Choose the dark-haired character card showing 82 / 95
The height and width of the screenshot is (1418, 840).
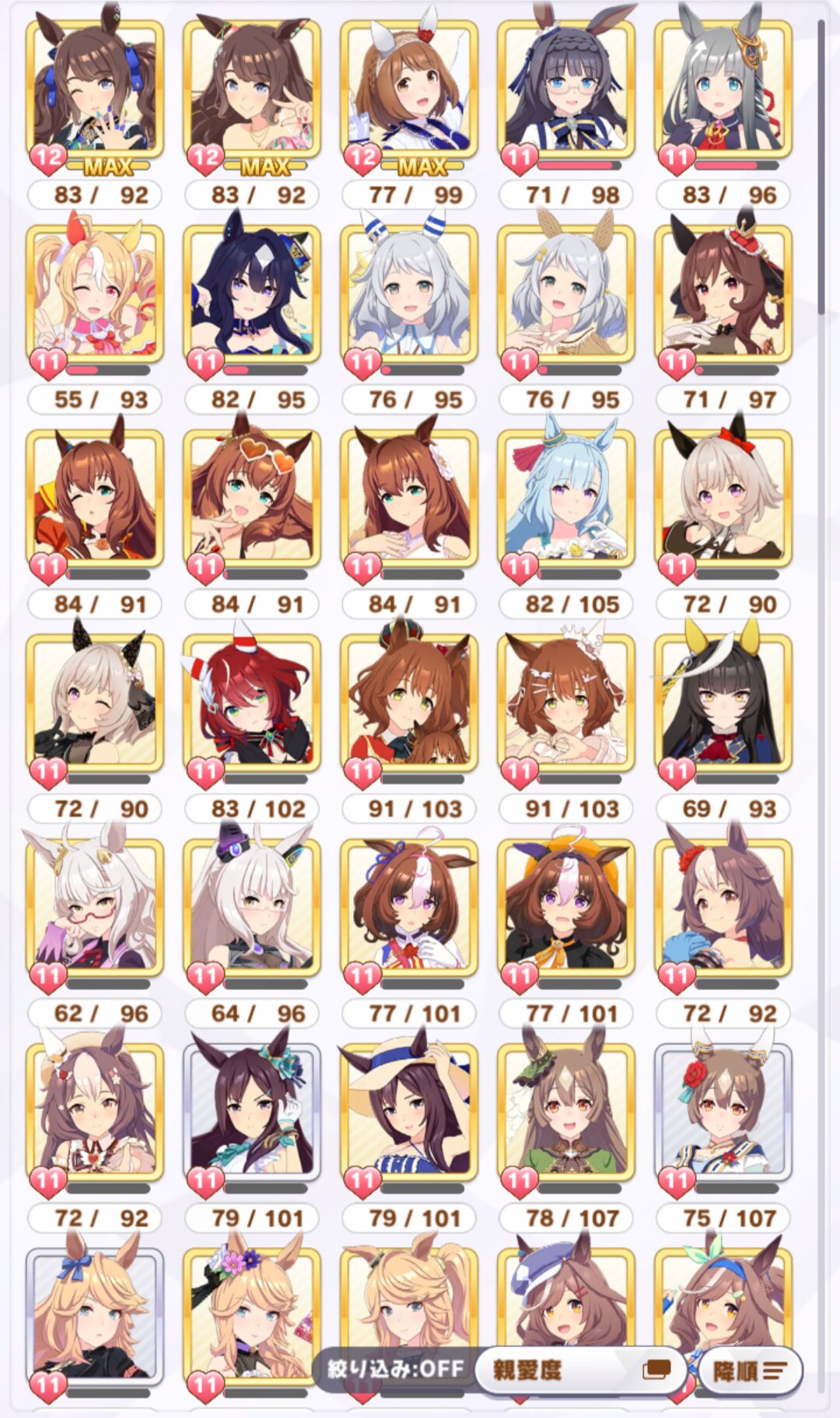(x=252, y=294)
